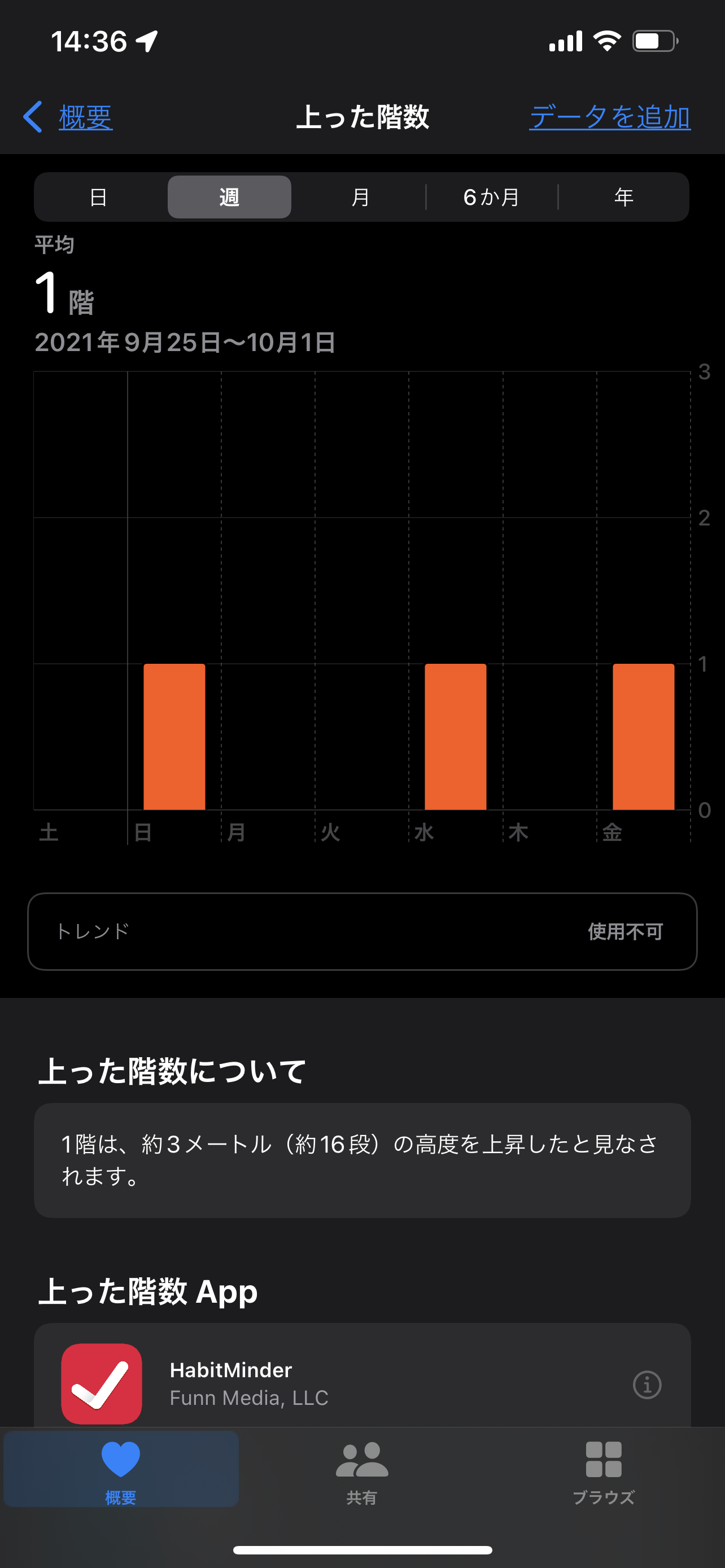This screenshot has height=1568, width=725.
Task: Select Friday's orange bar in chart
Action: [644, 737]
